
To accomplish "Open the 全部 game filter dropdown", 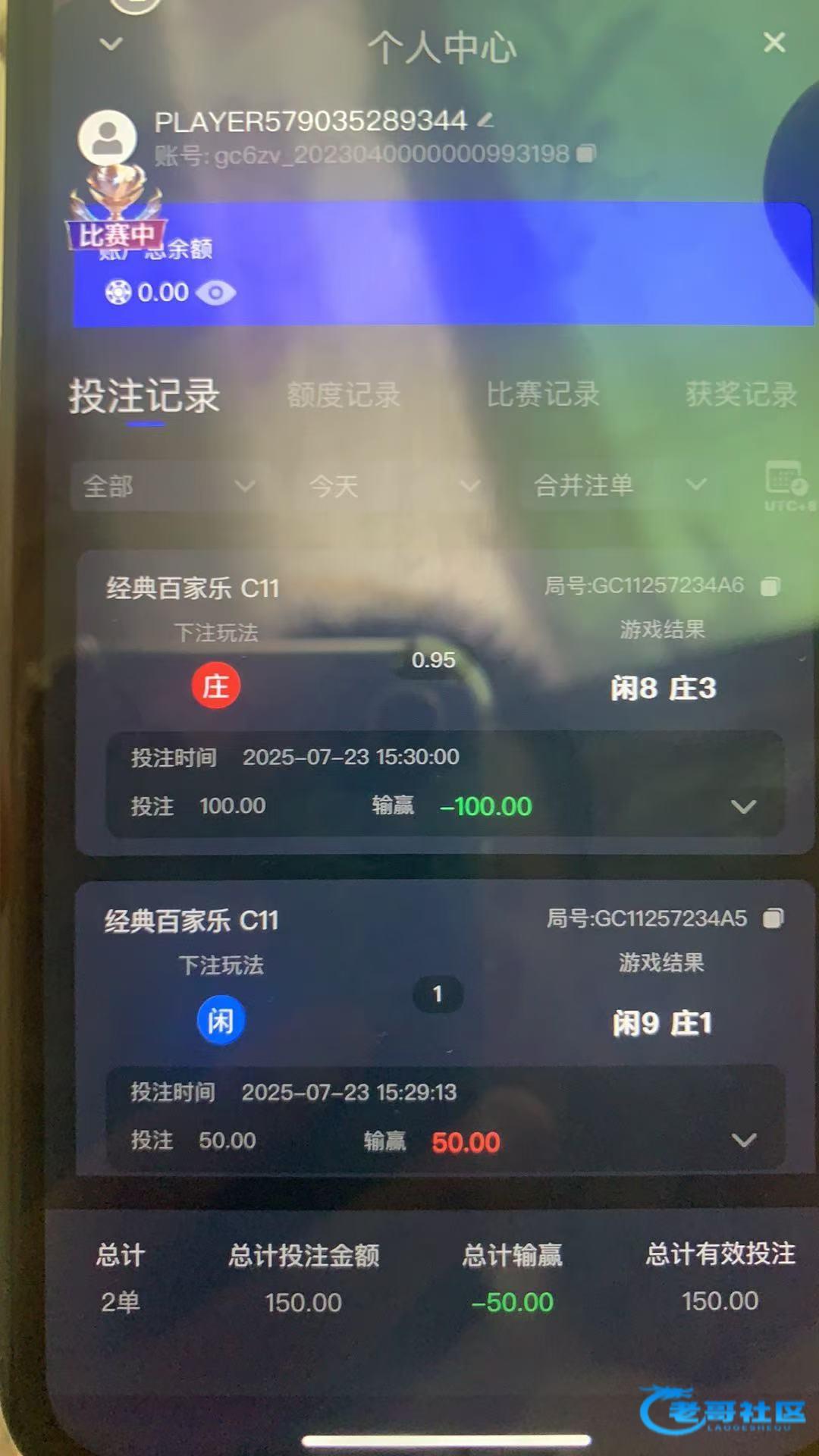I will pyautogui.click(x=170, y=486).
